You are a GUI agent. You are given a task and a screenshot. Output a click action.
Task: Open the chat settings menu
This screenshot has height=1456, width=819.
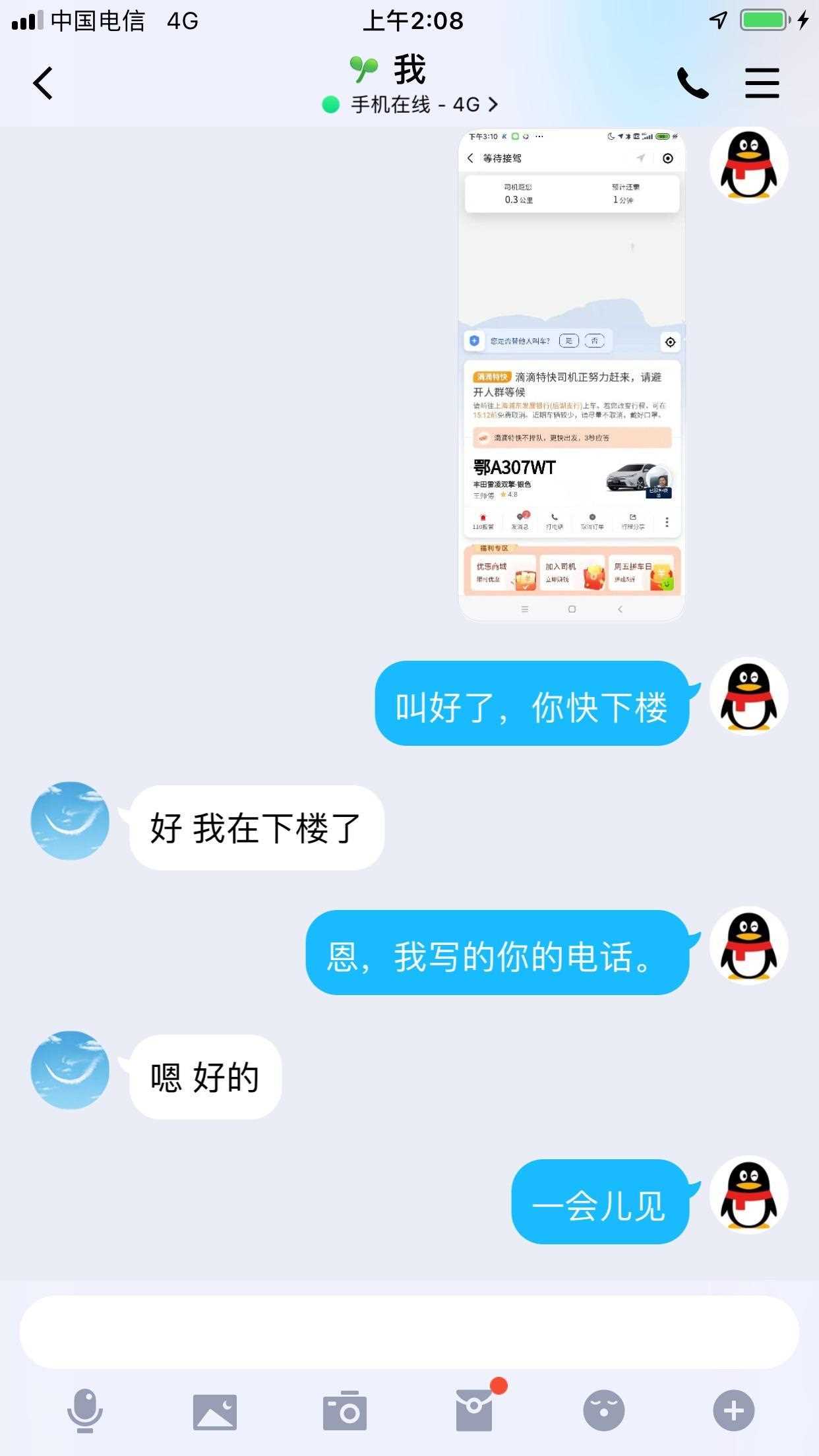(x=762, y=84)
